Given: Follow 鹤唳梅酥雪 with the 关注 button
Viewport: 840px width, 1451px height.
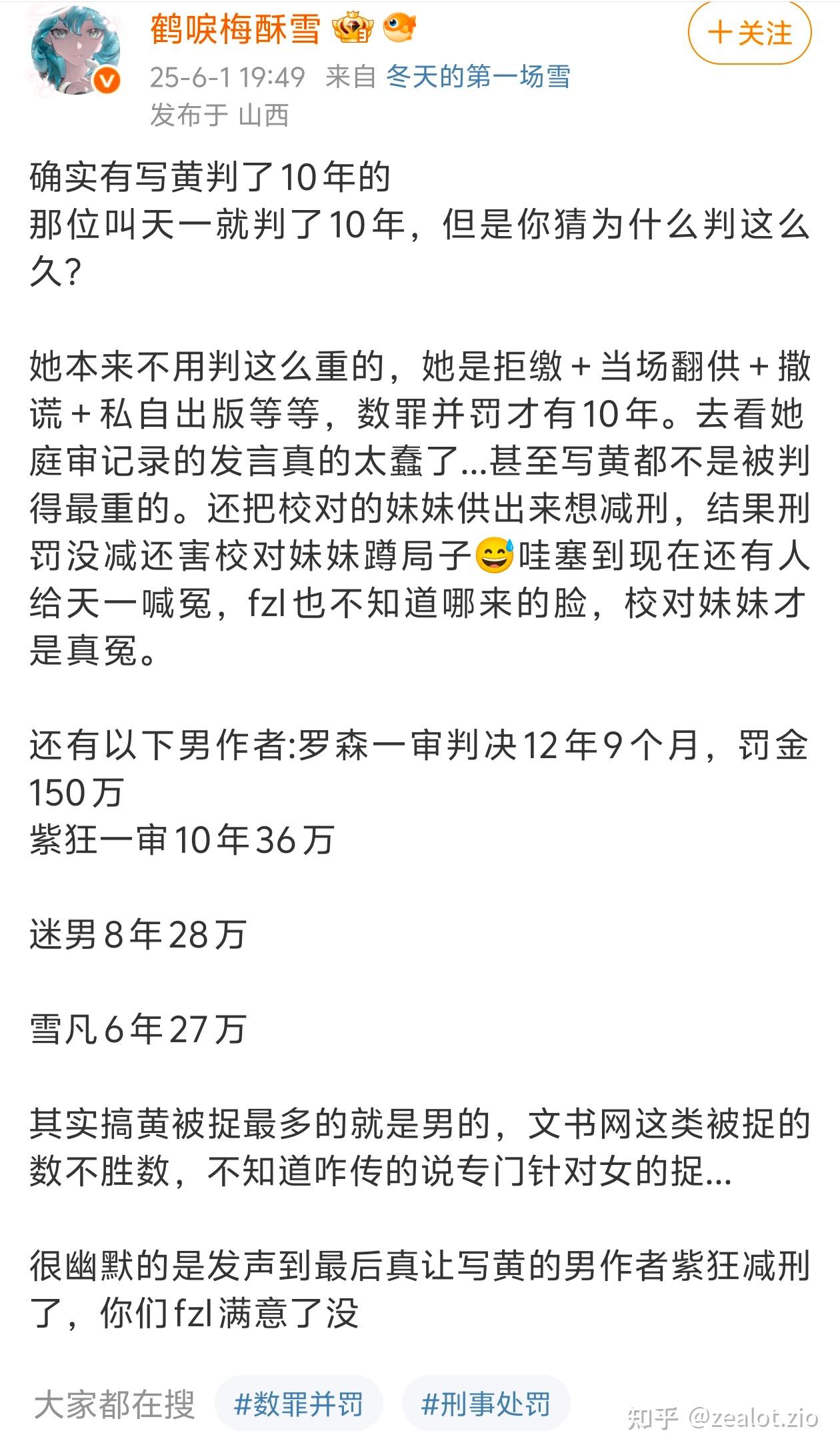Looking at the screenshot, I should [x=749, y=33].
